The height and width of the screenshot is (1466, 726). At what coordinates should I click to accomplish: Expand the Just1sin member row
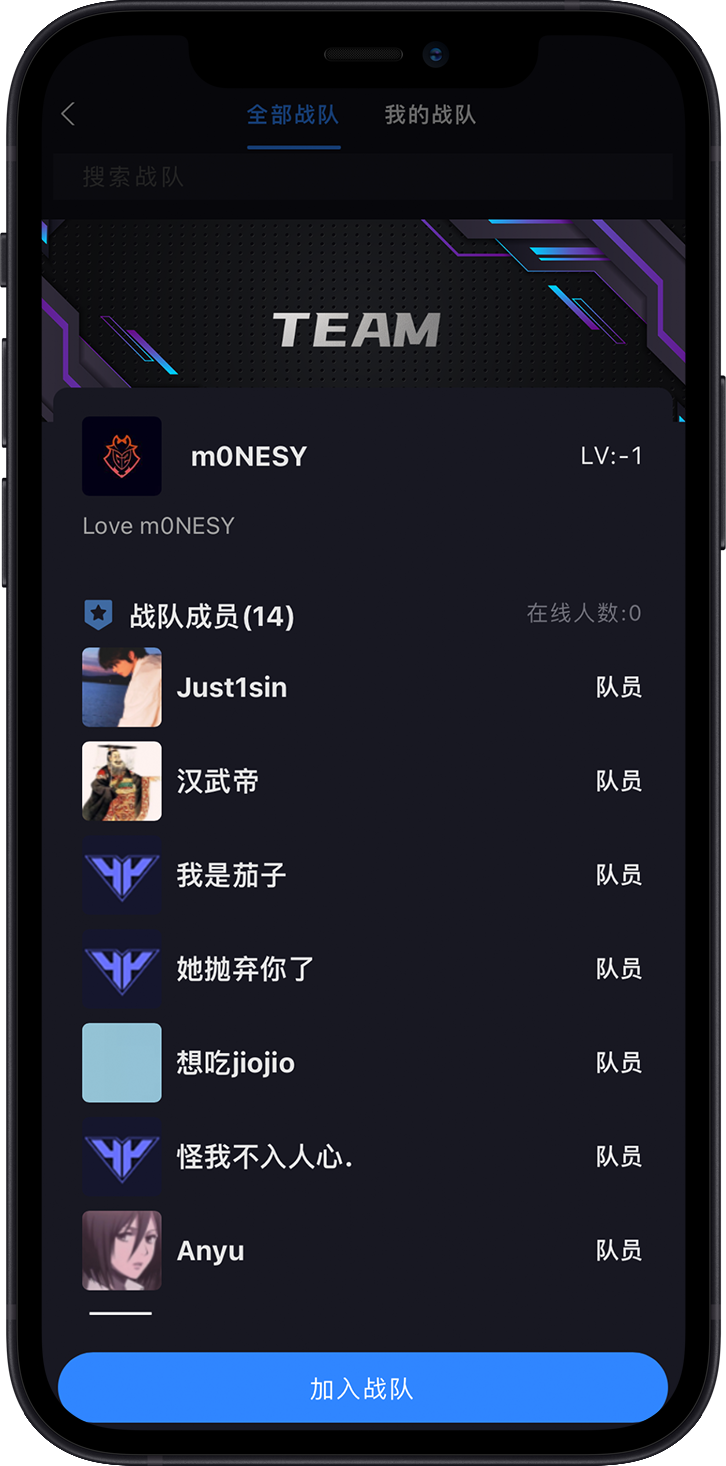coord(400,687)
